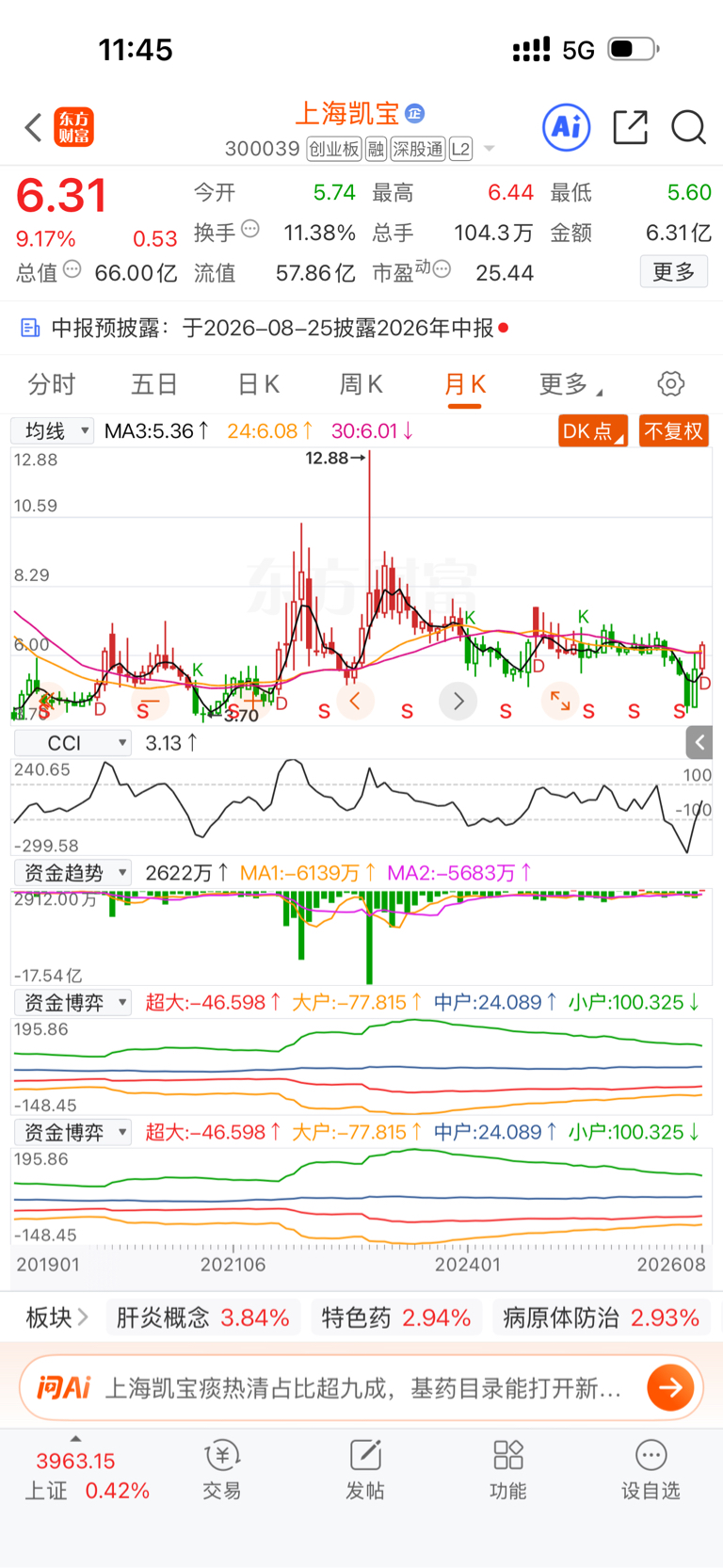The height and width of the screenshot is (1568, 723).
Task: Tap 更多 button beside 金额
Action: 674,272
